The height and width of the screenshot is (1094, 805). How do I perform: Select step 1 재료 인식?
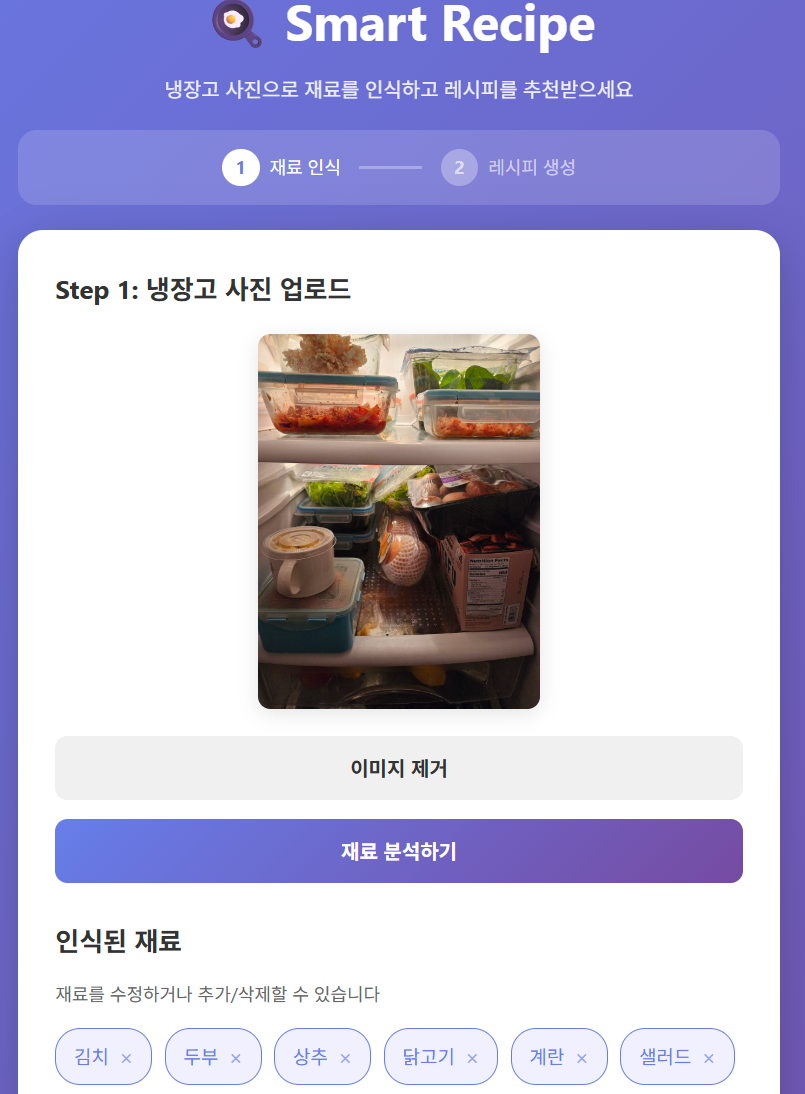[282, 167]
